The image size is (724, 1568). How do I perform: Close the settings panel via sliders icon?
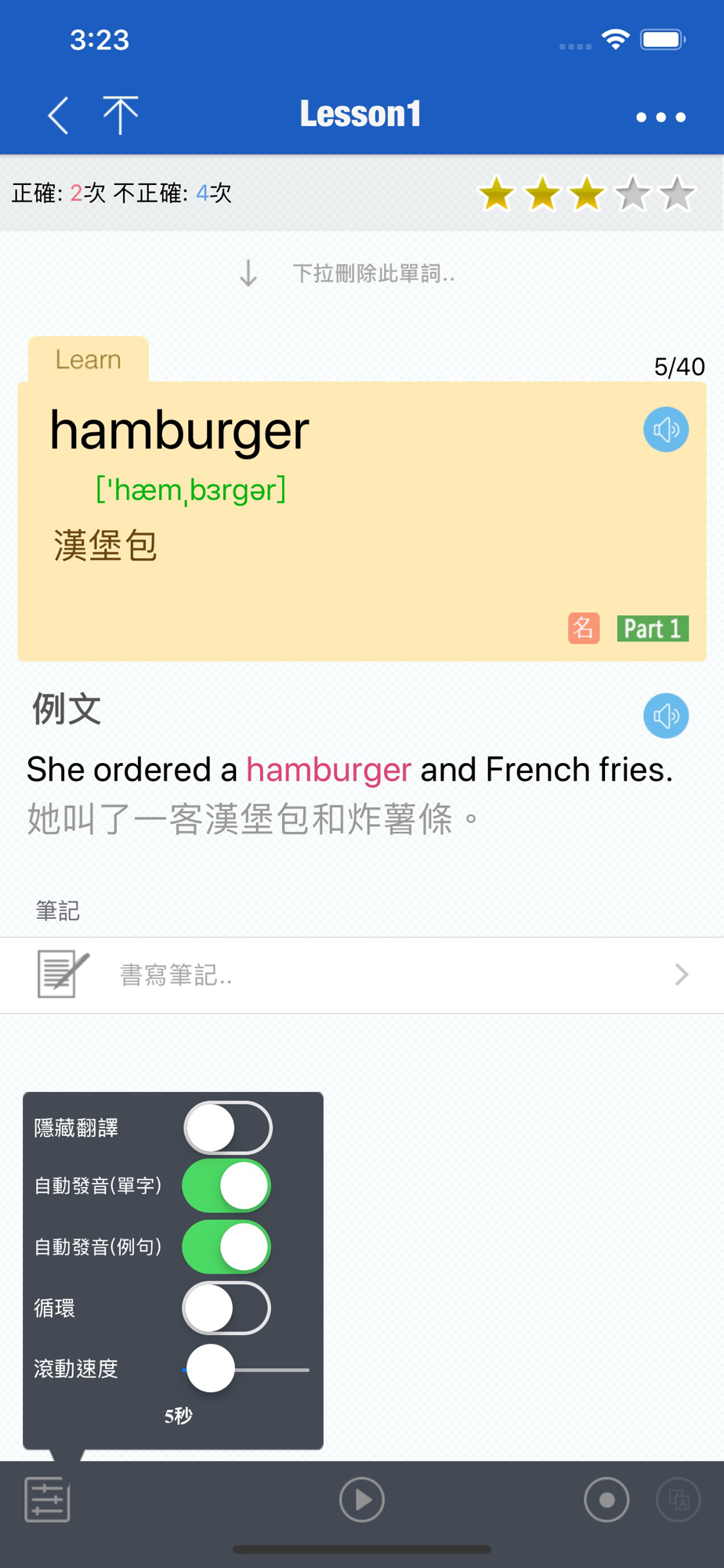tap(47, 1500)
